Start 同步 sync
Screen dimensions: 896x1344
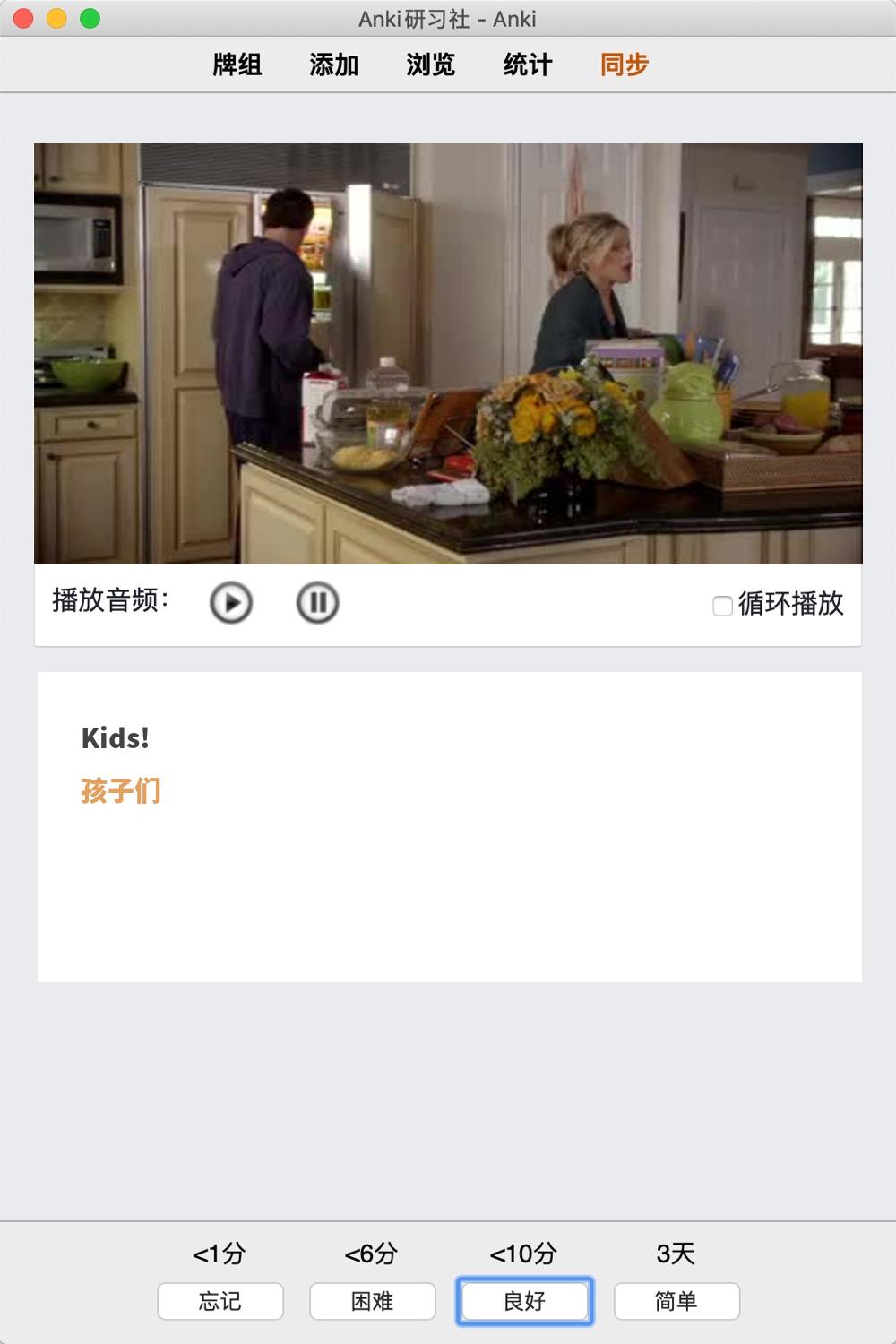(625, 65)
